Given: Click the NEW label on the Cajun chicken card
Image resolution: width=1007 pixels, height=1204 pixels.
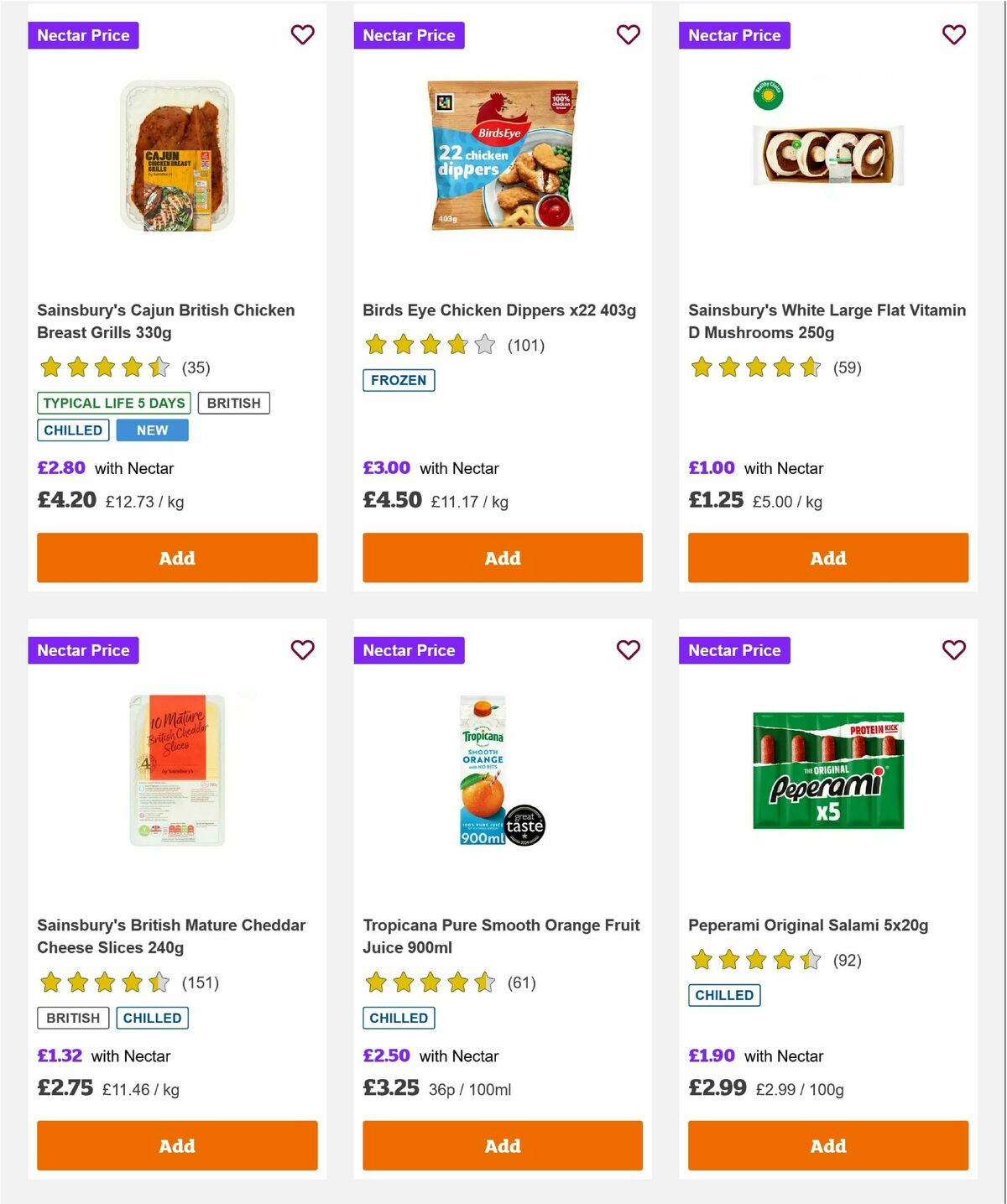Looking at the screenshot, I should pos(152,430).
